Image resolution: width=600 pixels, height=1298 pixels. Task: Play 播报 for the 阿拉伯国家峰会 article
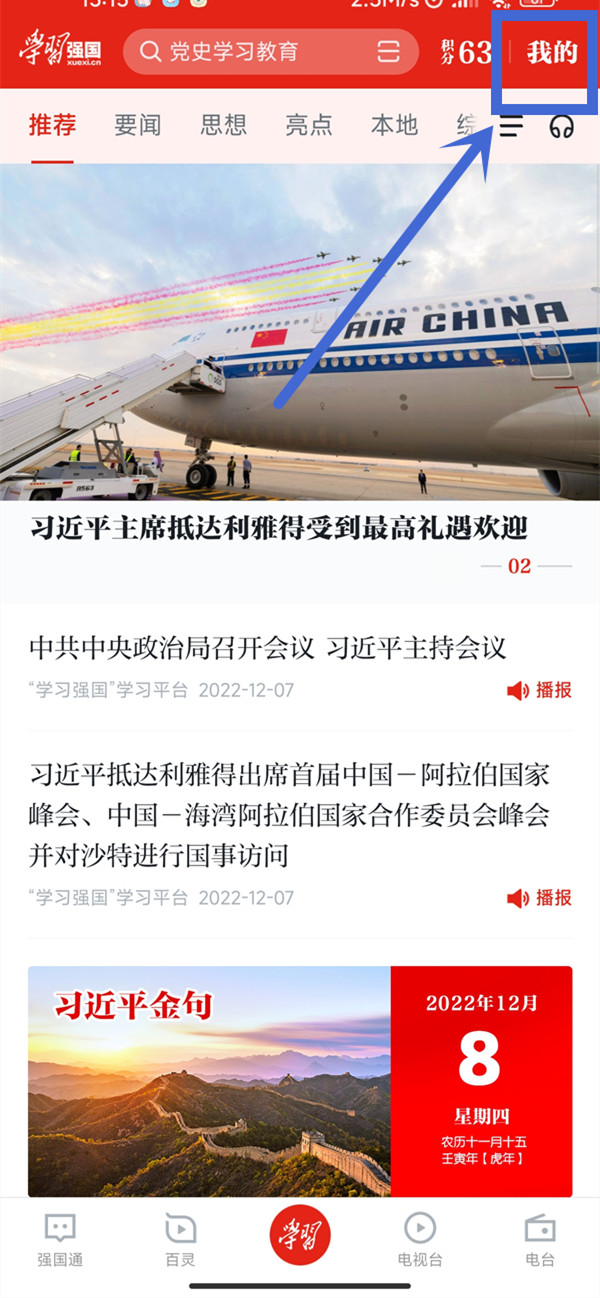pos(540,898)
